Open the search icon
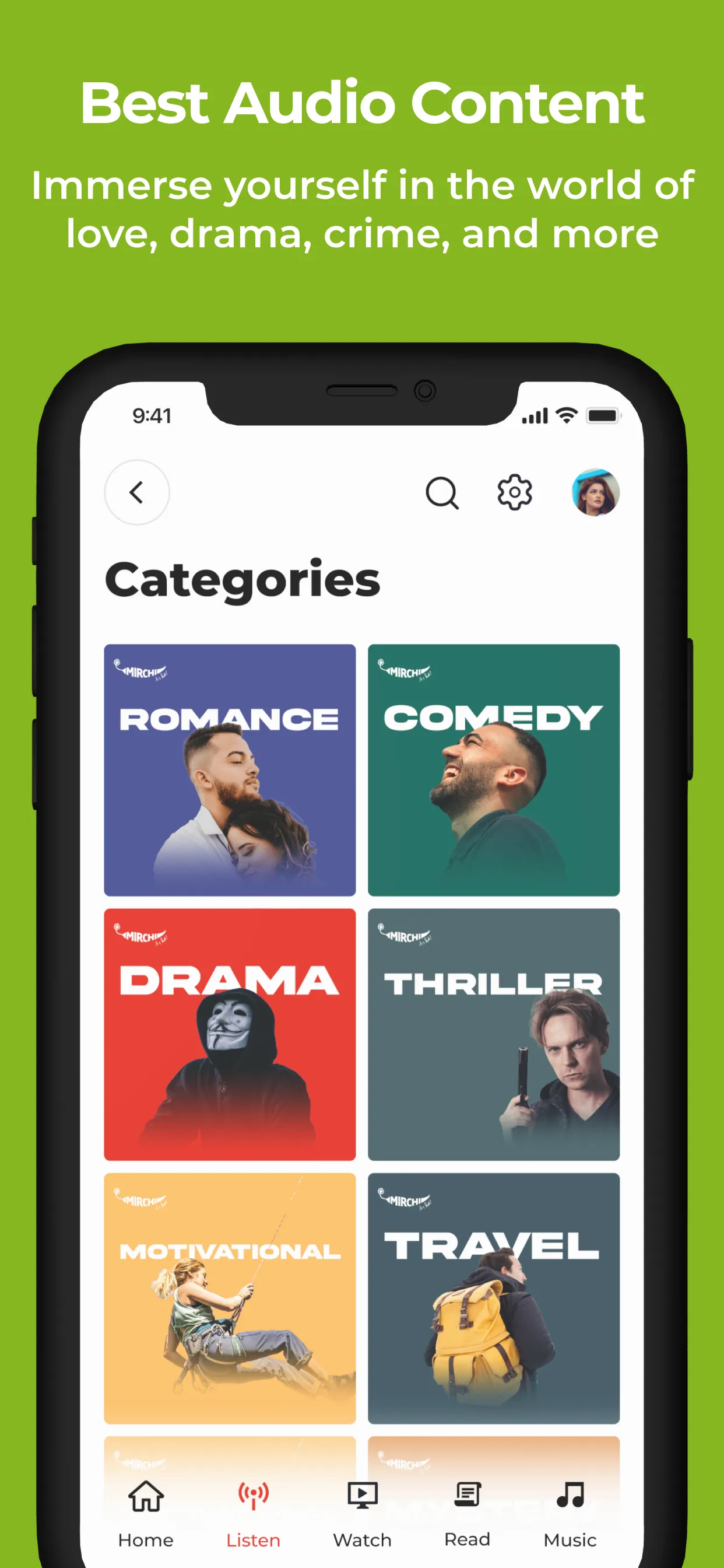Image resolution: width=724 pixels, height=1568 pixels. click(444, 494)
